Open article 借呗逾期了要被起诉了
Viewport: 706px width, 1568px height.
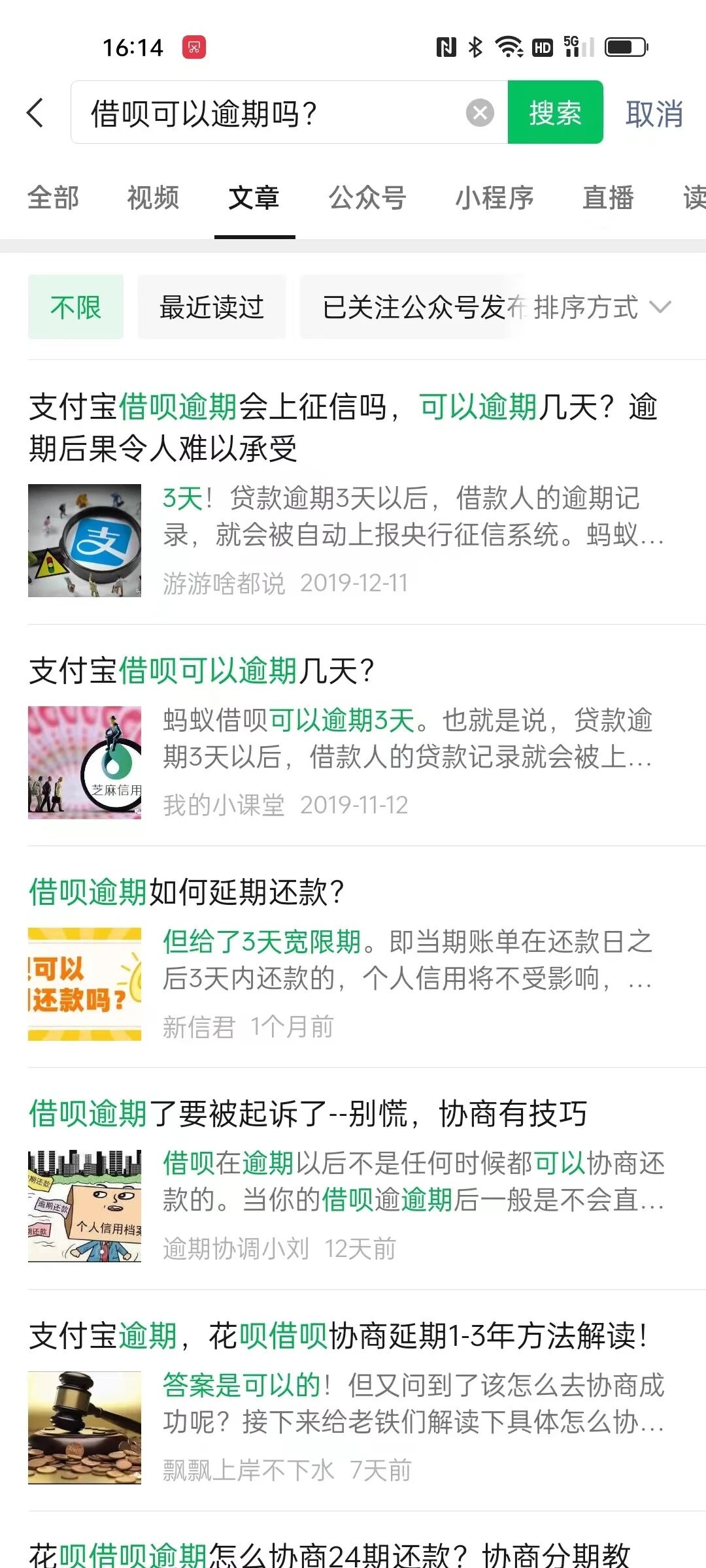tap(309, 1113)
